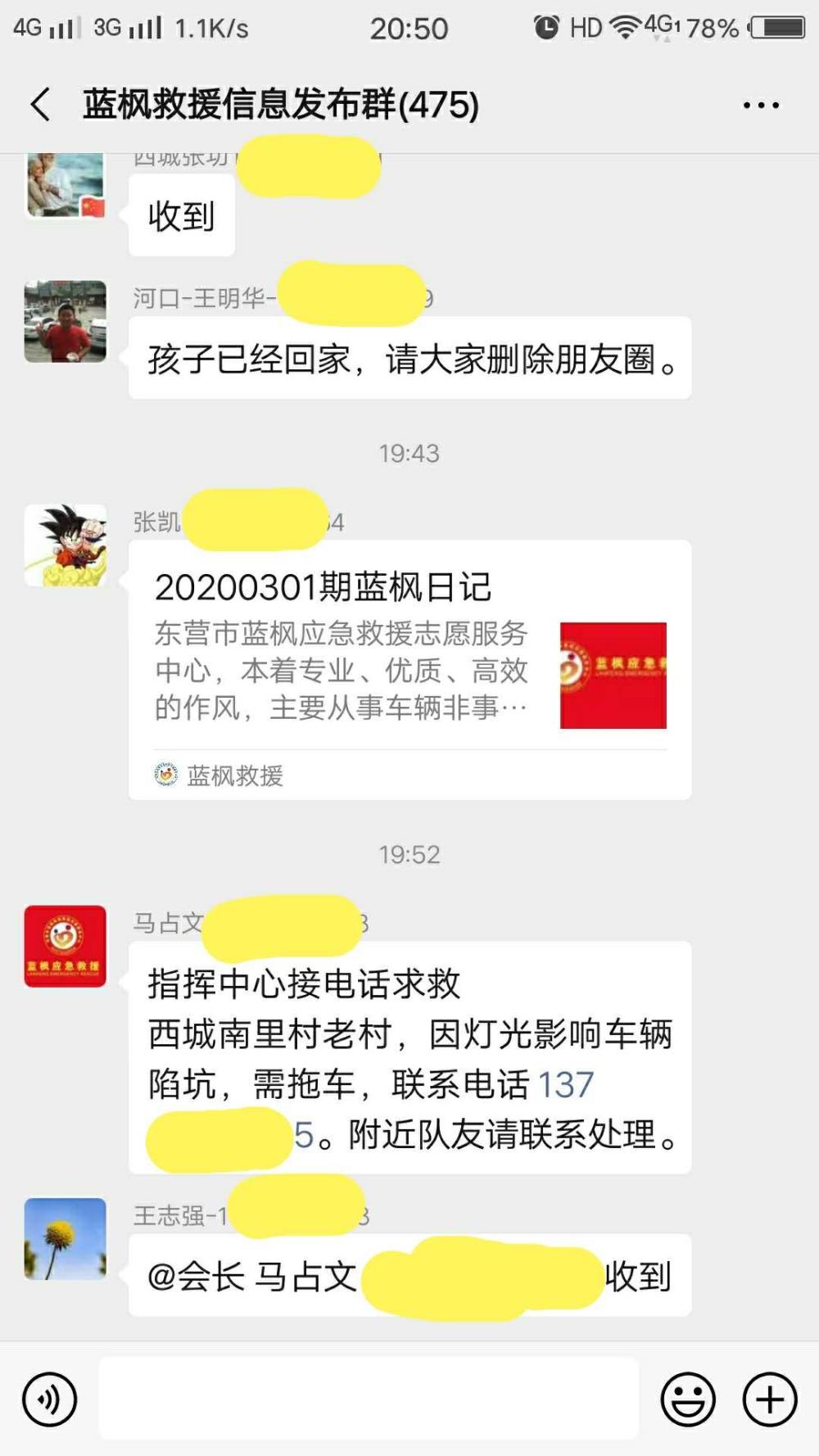View 王志强's sunflower avatar profile

[66, 1239]
